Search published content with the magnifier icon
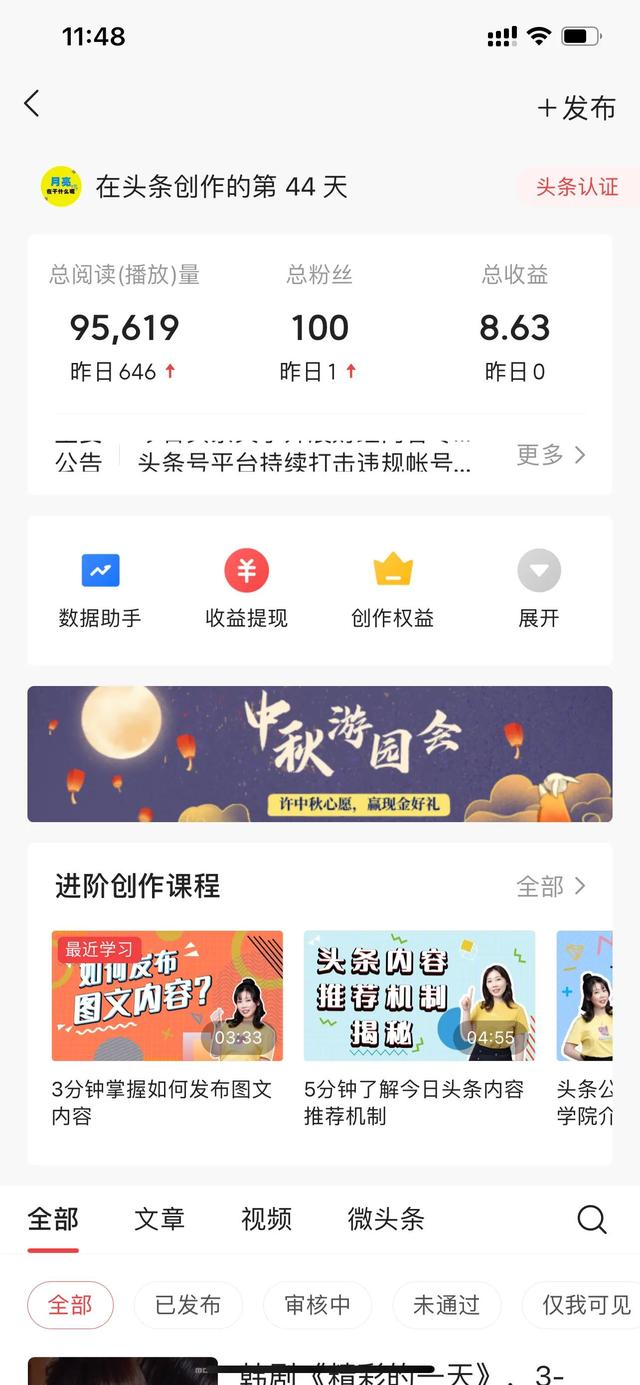The height and width of the screenshot is (1385, 640). click(592, 1219)
